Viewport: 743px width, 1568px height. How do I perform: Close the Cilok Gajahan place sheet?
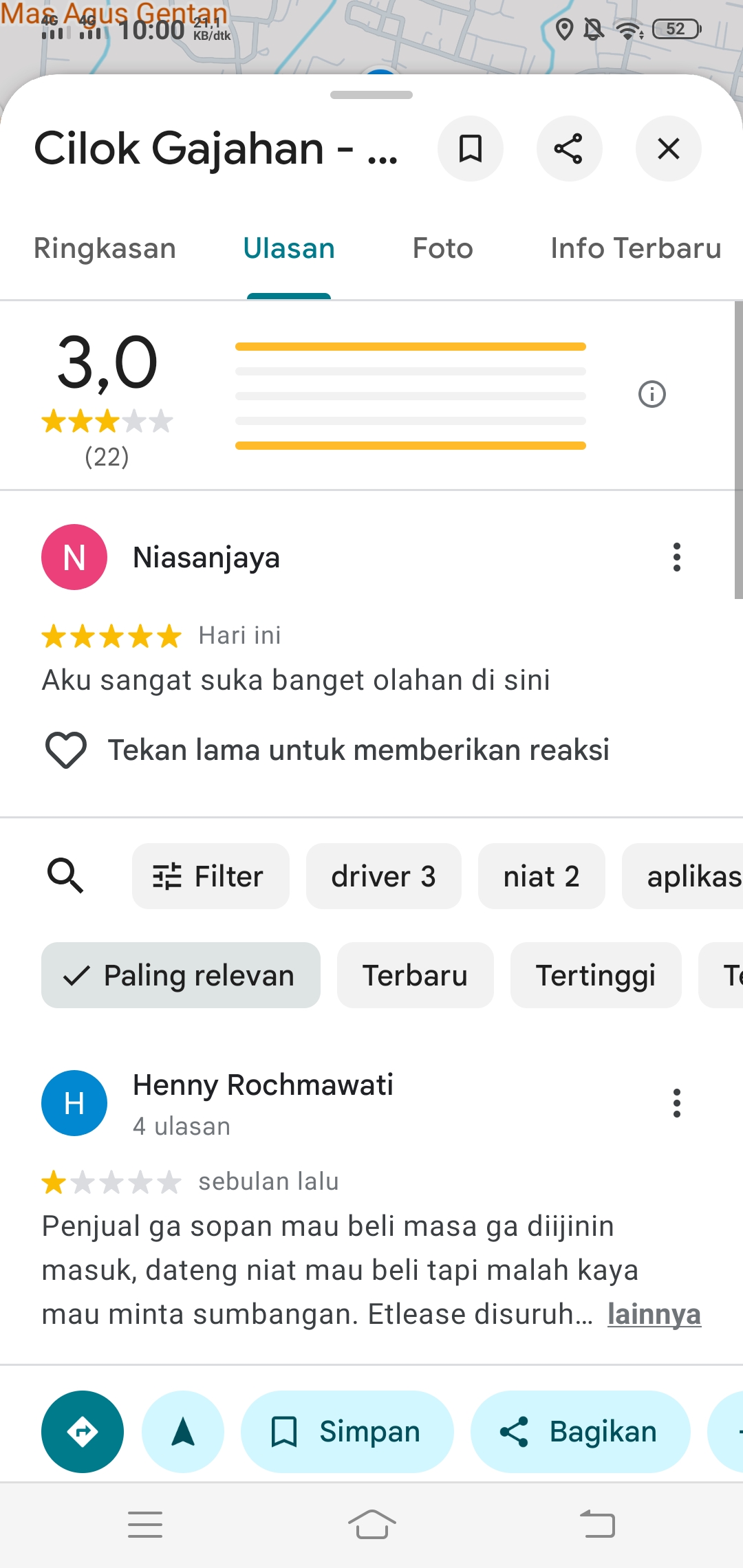point(668,149)
